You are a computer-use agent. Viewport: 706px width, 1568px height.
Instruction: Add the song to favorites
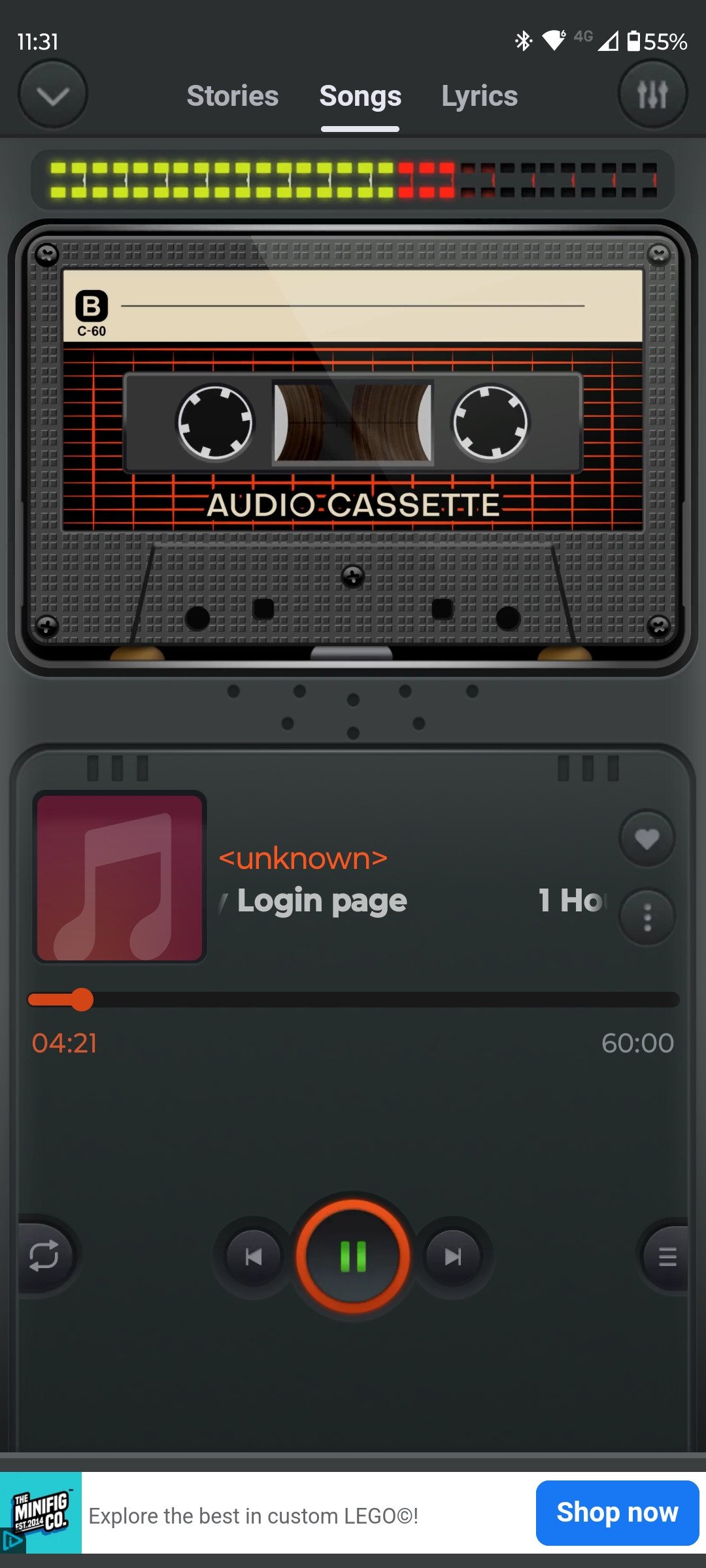(x=647, y=839)
